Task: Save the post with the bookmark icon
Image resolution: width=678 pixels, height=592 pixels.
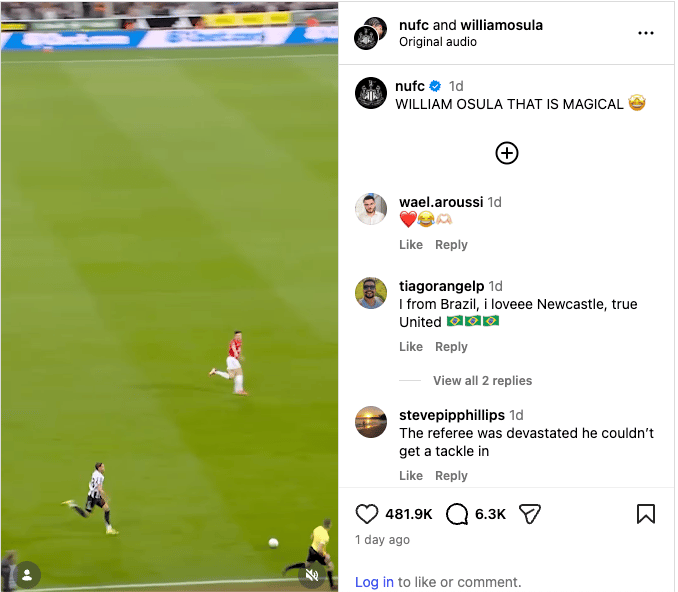Action: point(646,514)
